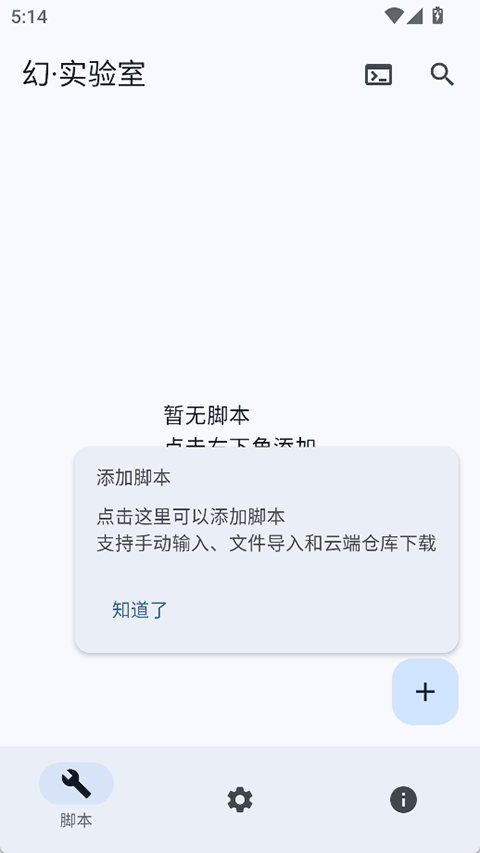
Task: Open the info about tab
Action: [403, 800]
